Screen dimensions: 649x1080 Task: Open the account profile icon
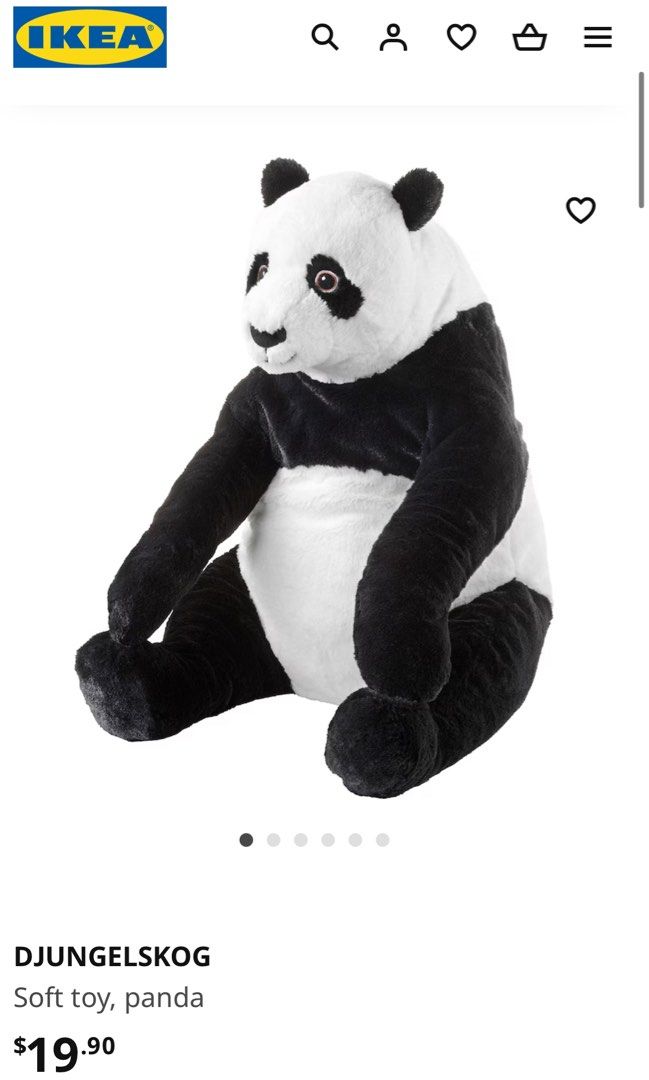(393, 38)
